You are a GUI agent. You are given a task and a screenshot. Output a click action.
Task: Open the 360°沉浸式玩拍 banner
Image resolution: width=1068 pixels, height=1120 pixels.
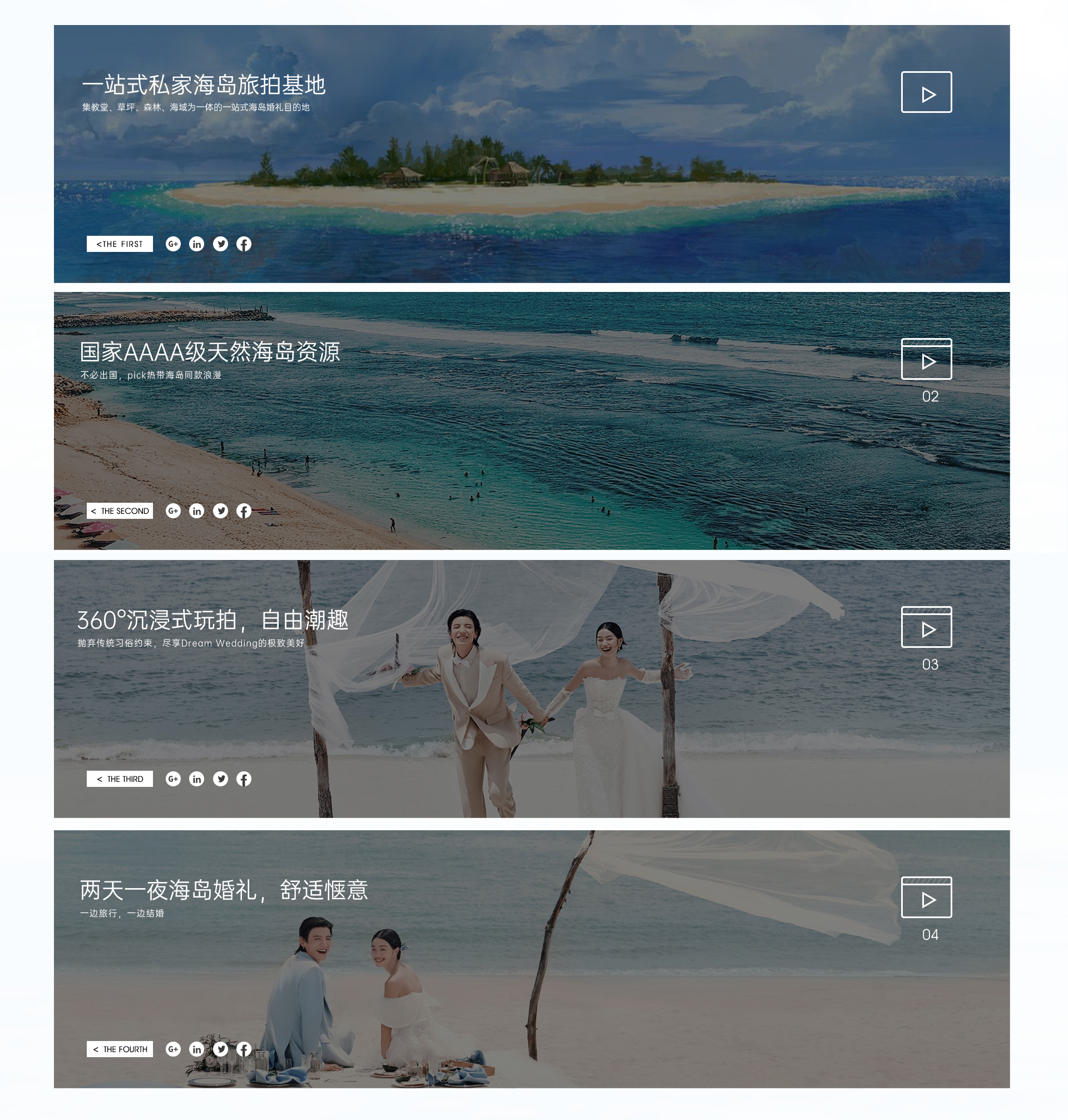(x=212, y=620)
